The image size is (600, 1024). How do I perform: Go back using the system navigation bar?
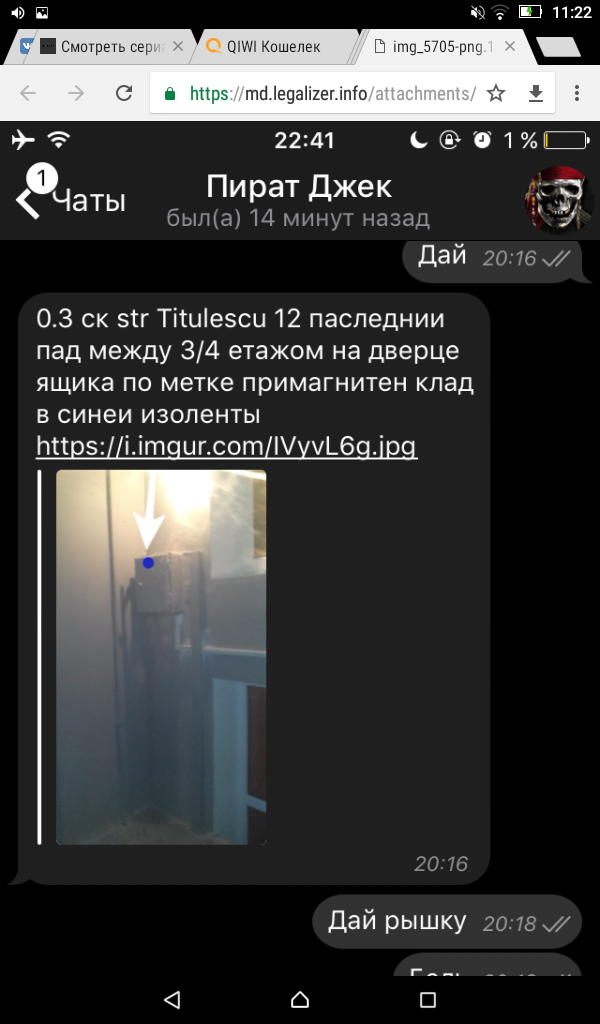coord(172,999)
